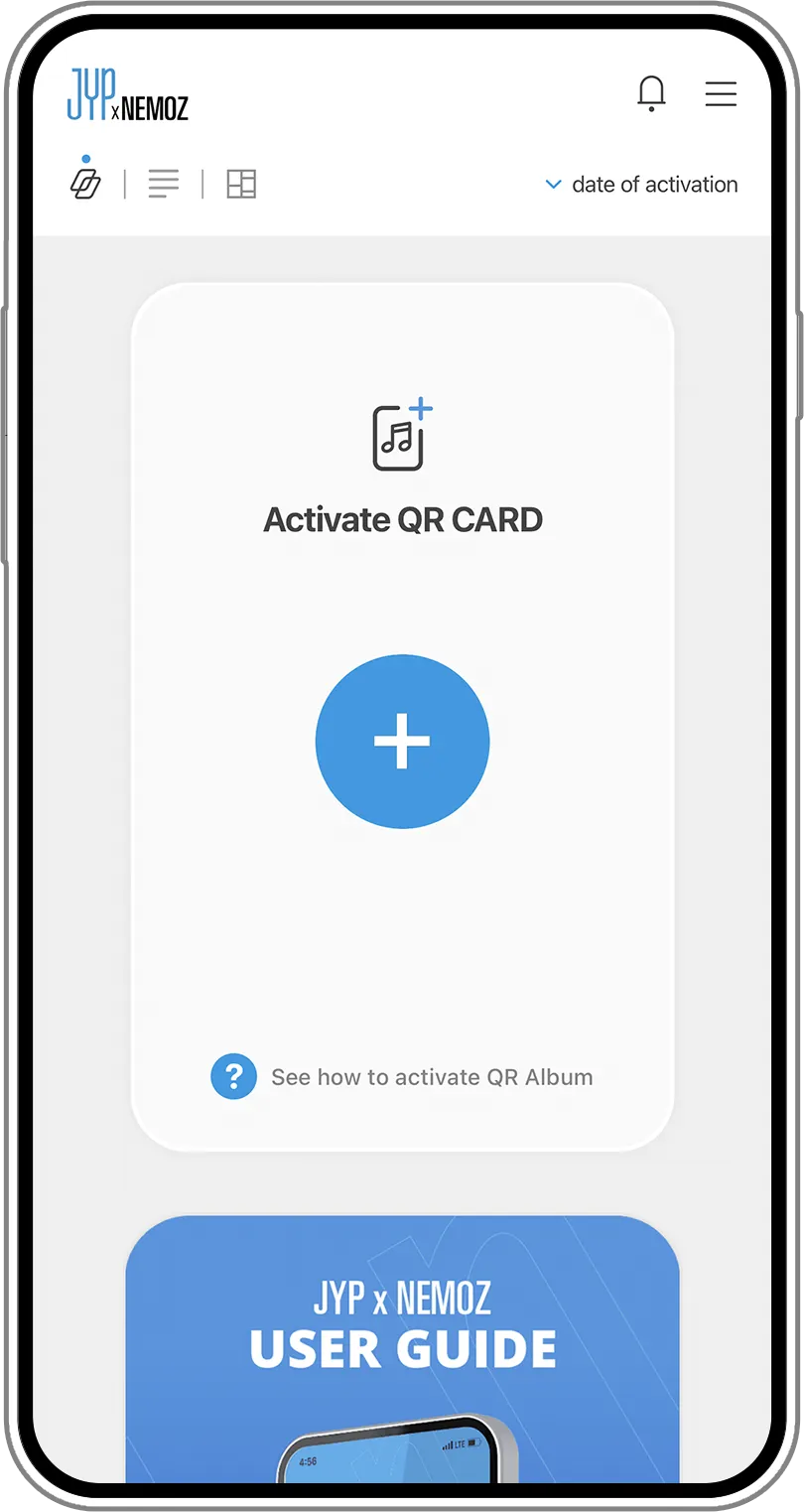Tap the blue plus button to activate QR card
The height and width of the screenshot is (1512, 804).
[402, 741]
